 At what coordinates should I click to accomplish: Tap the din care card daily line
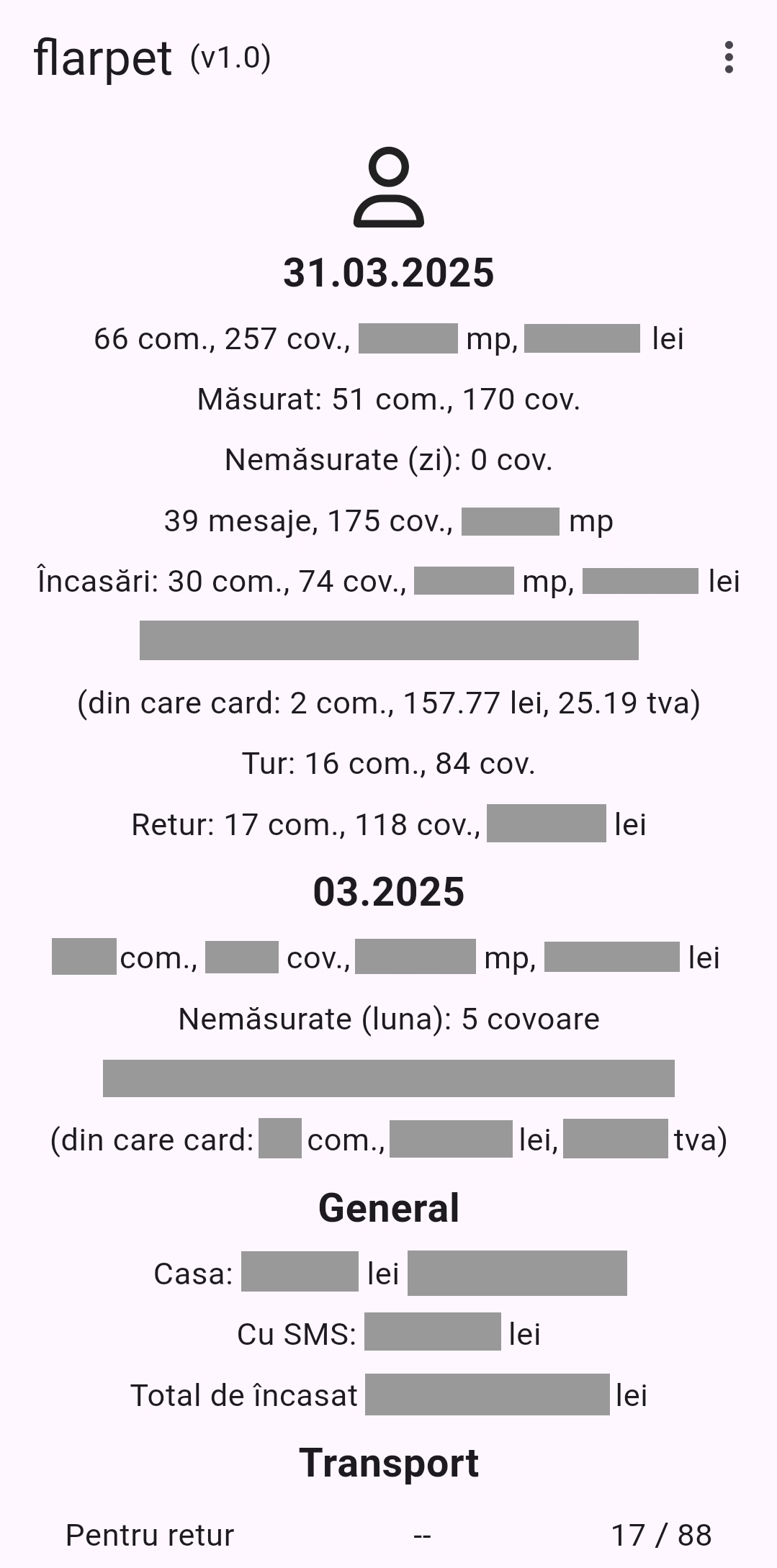pyautogui.click(x=389, y=703)
